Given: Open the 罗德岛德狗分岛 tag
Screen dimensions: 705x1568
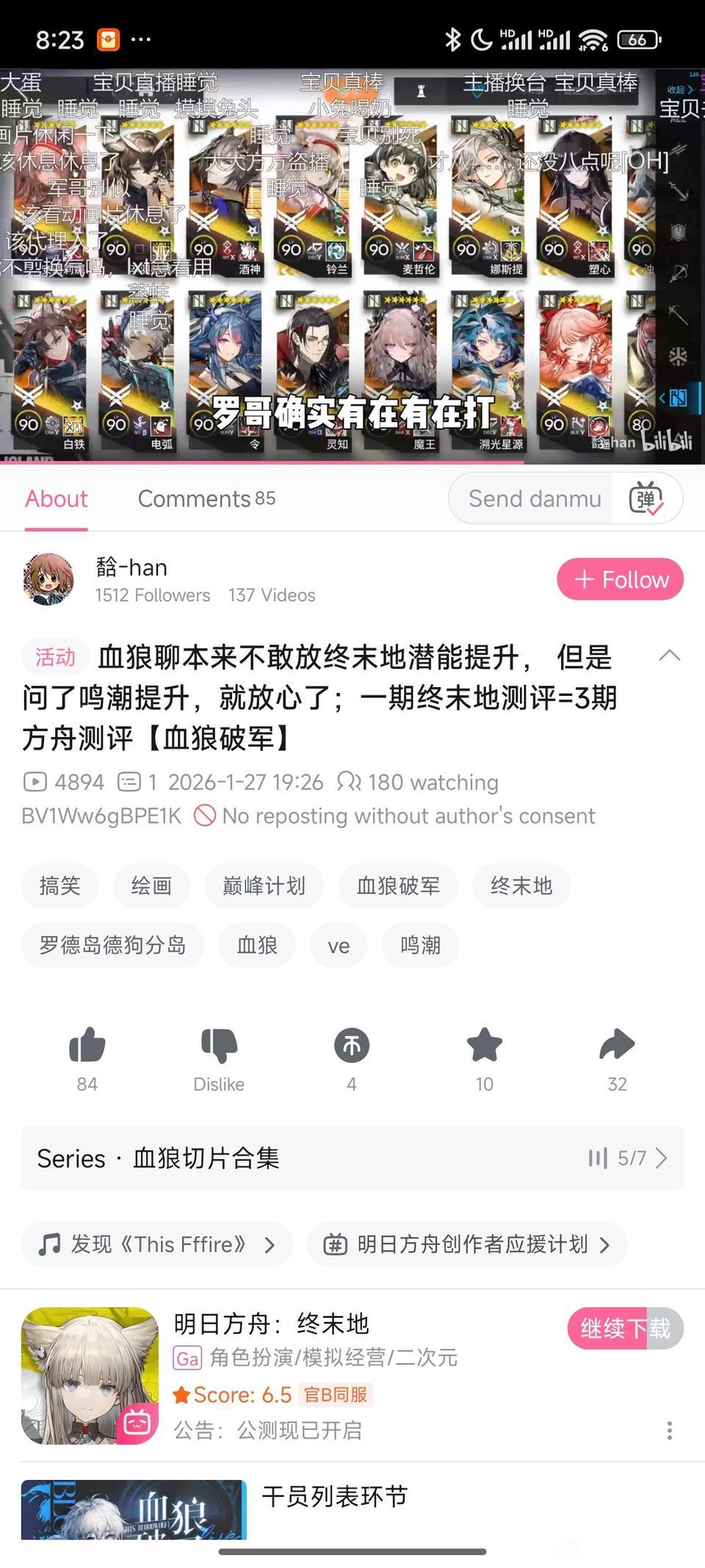Looking at the screenshot, I should [x=112, y=945].
